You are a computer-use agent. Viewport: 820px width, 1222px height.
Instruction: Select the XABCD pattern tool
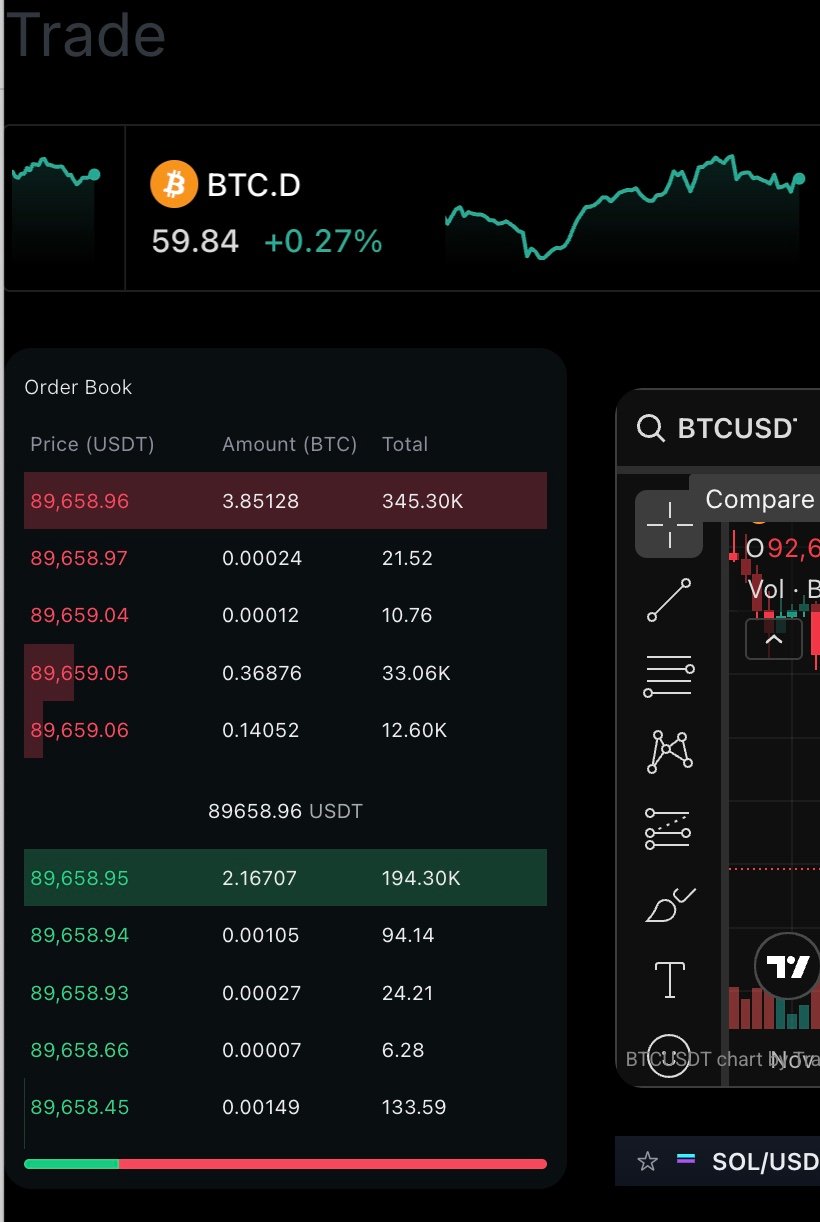(670, 752)
